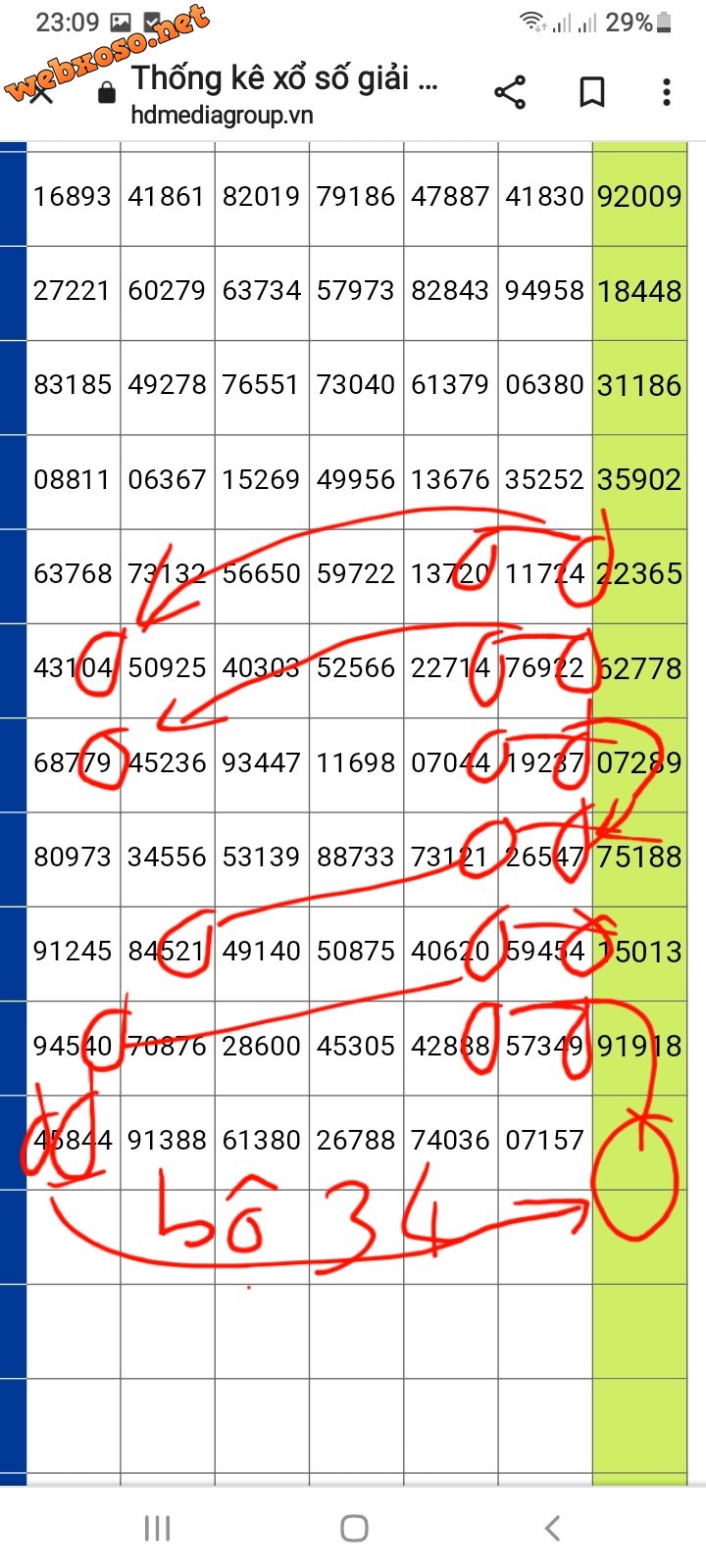Open the recent apps view
This screenshot has width=706, height=1568.
click(157, 1527)
